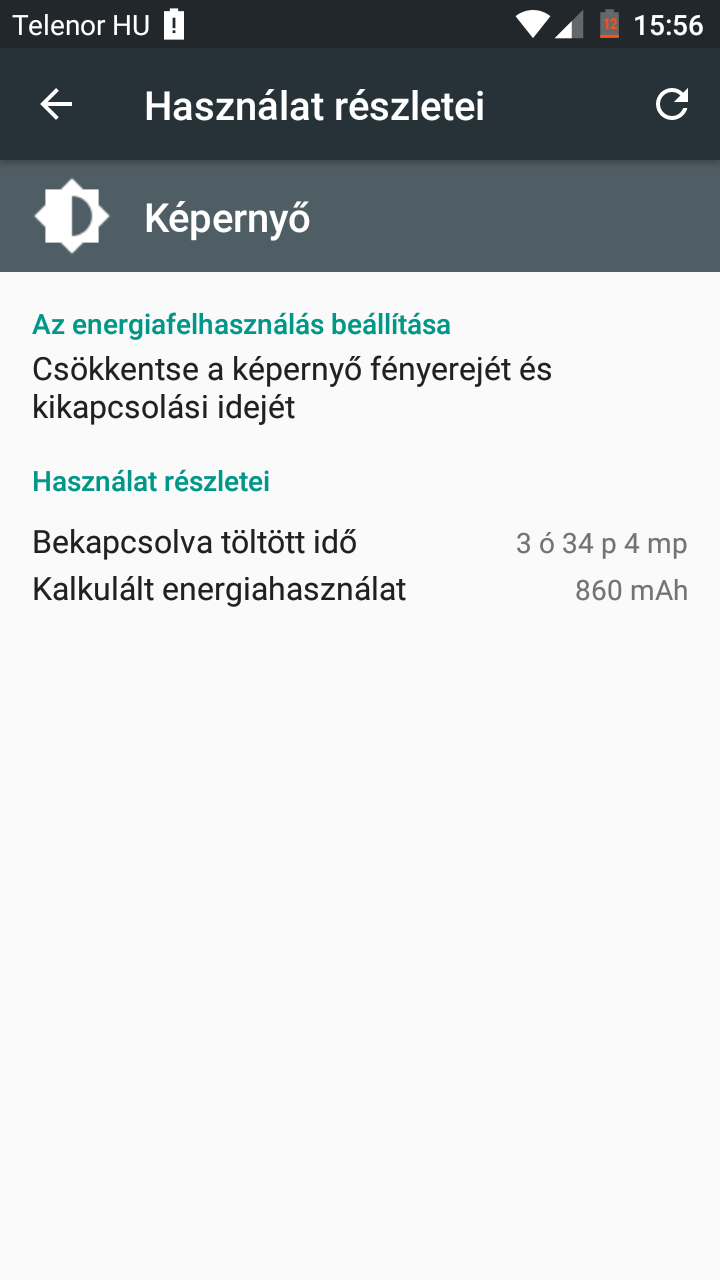Refresh the usage details
This screenshot has height=1280, width=720.
coord(672,104)
